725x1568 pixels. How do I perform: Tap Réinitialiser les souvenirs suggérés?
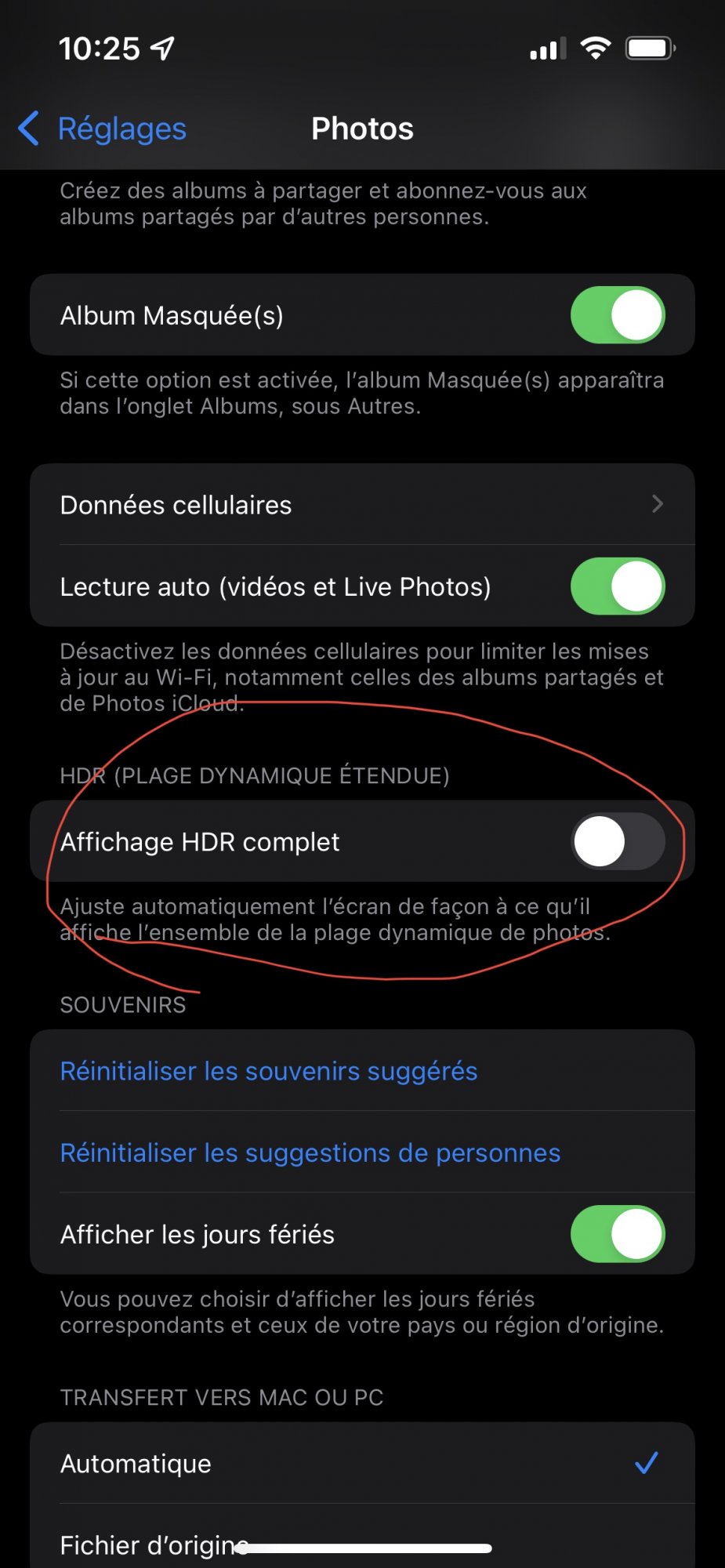tap(269, 1071)
